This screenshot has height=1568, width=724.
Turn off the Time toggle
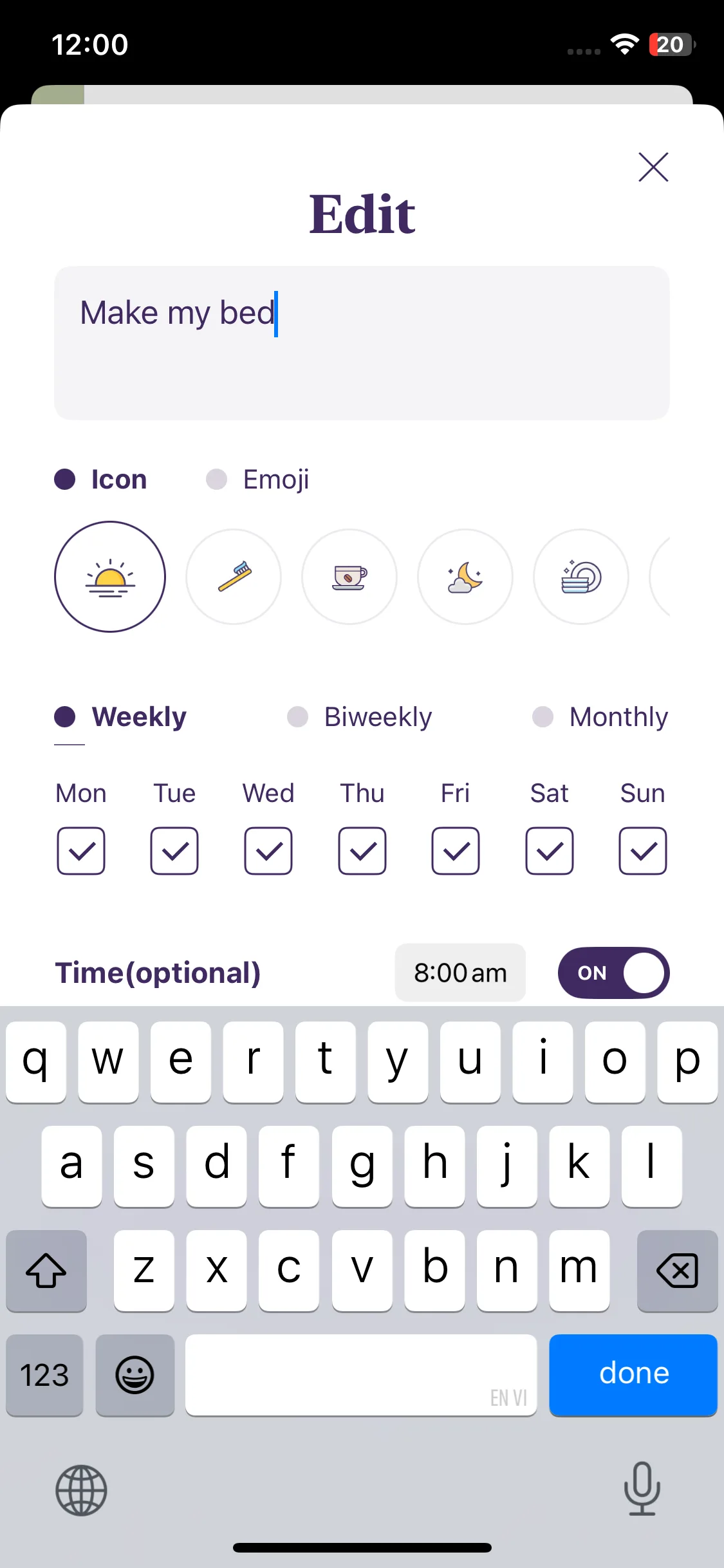613,973
